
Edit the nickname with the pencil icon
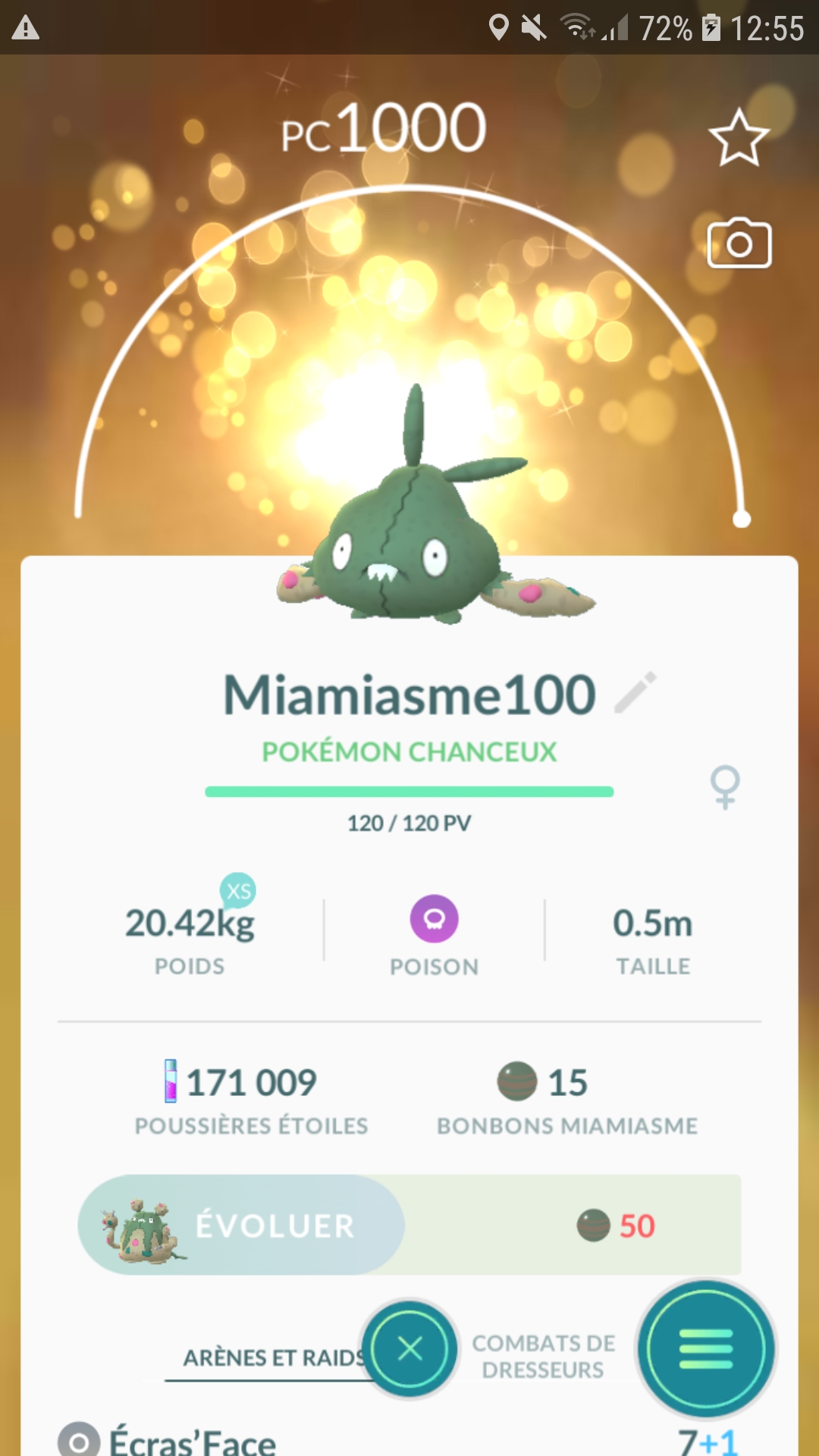point(635,693)
